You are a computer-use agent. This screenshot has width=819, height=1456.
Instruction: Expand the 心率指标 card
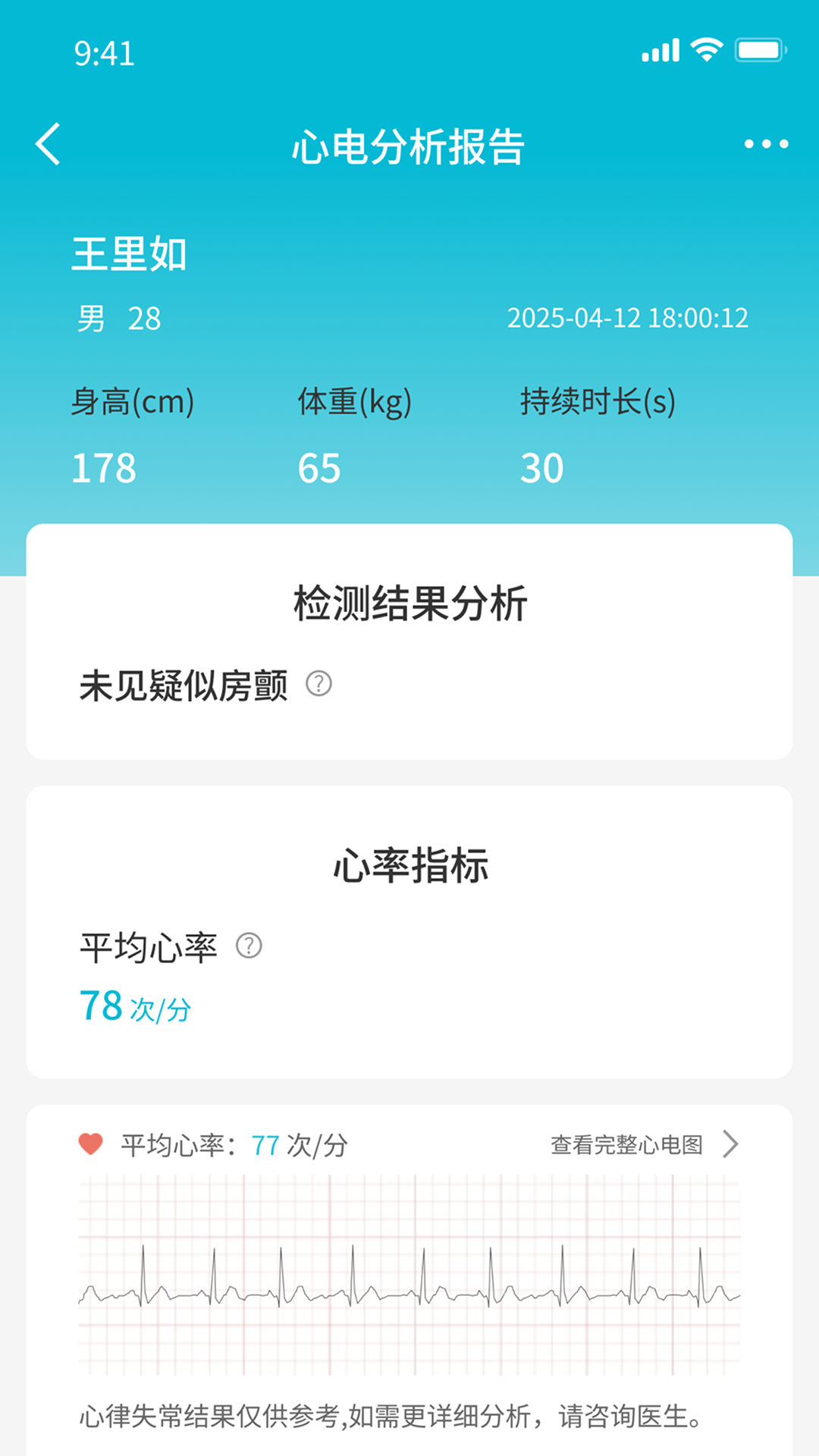pyautogui.click(x=409, y=864)
